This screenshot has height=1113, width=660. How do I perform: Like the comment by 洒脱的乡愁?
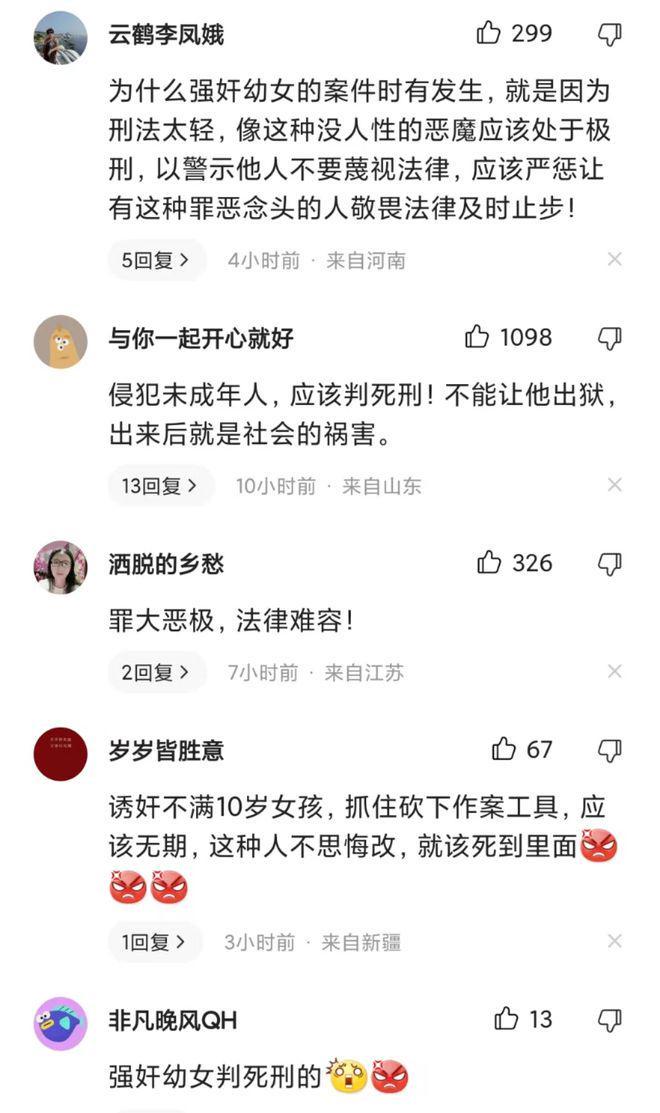coord(489,563)
